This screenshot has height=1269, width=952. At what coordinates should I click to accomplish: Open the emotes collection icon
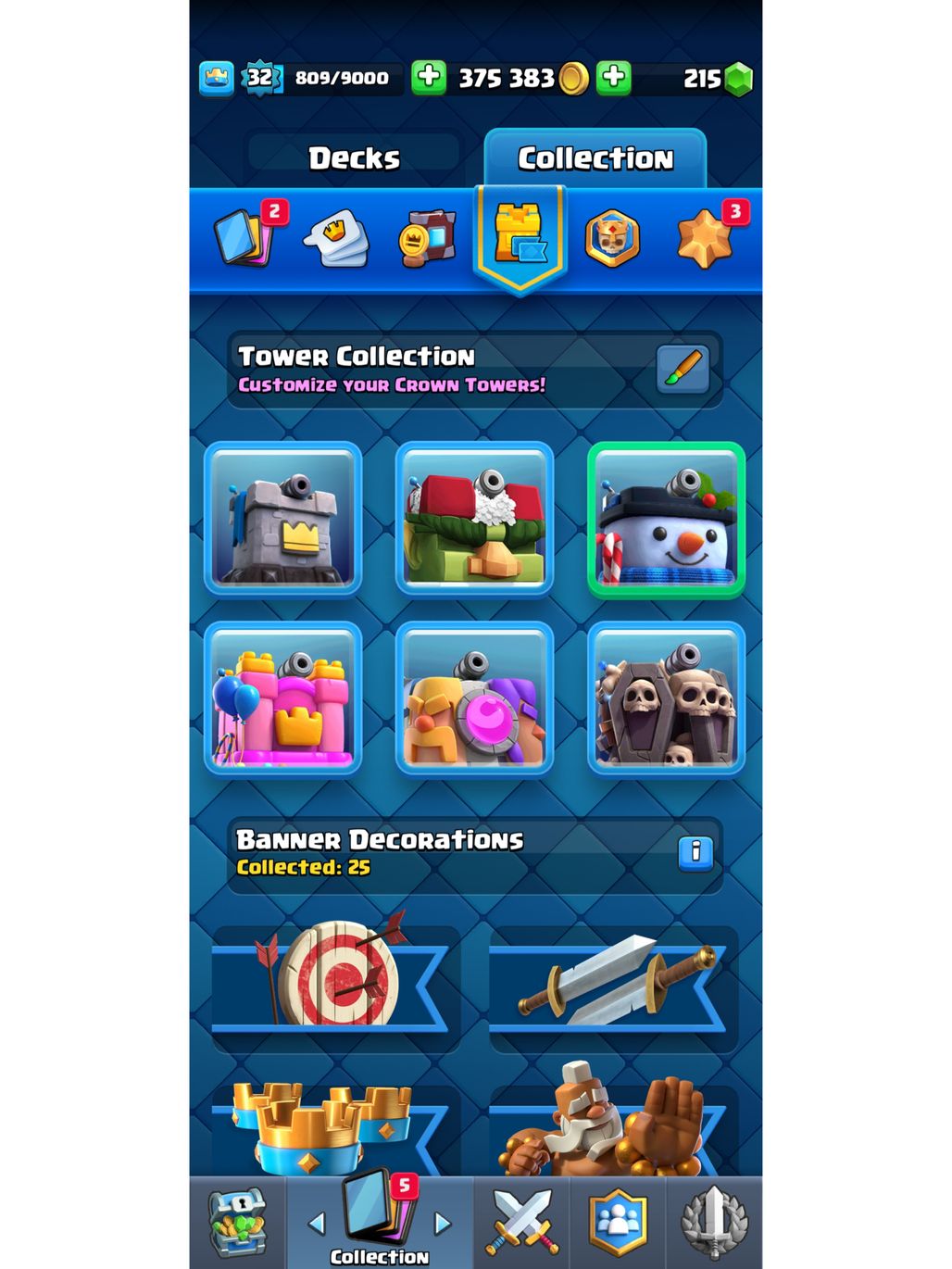click(336, 239)
